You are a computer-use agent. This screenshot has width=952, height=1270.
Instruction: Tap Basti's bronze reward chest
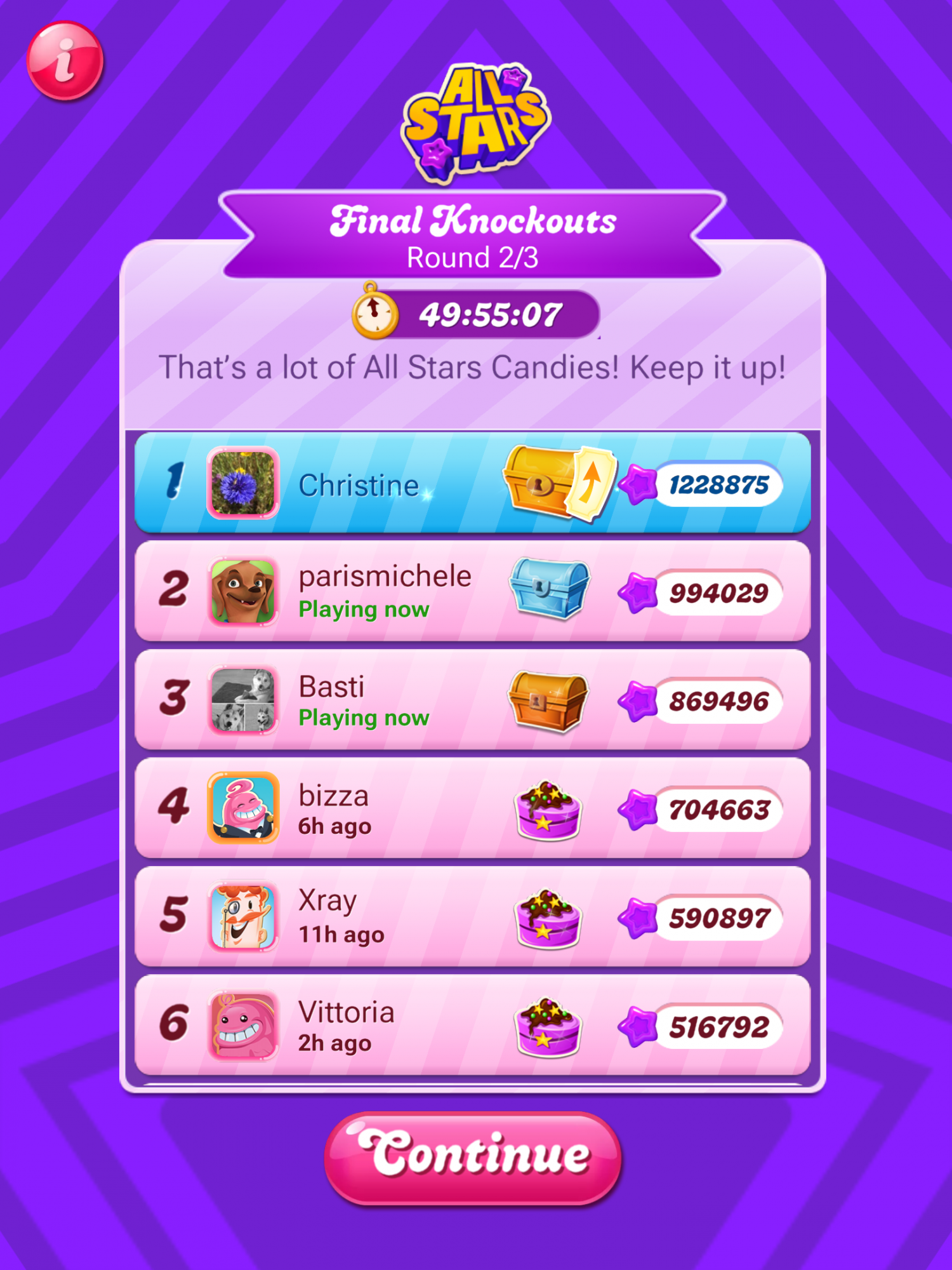(548, 700)
